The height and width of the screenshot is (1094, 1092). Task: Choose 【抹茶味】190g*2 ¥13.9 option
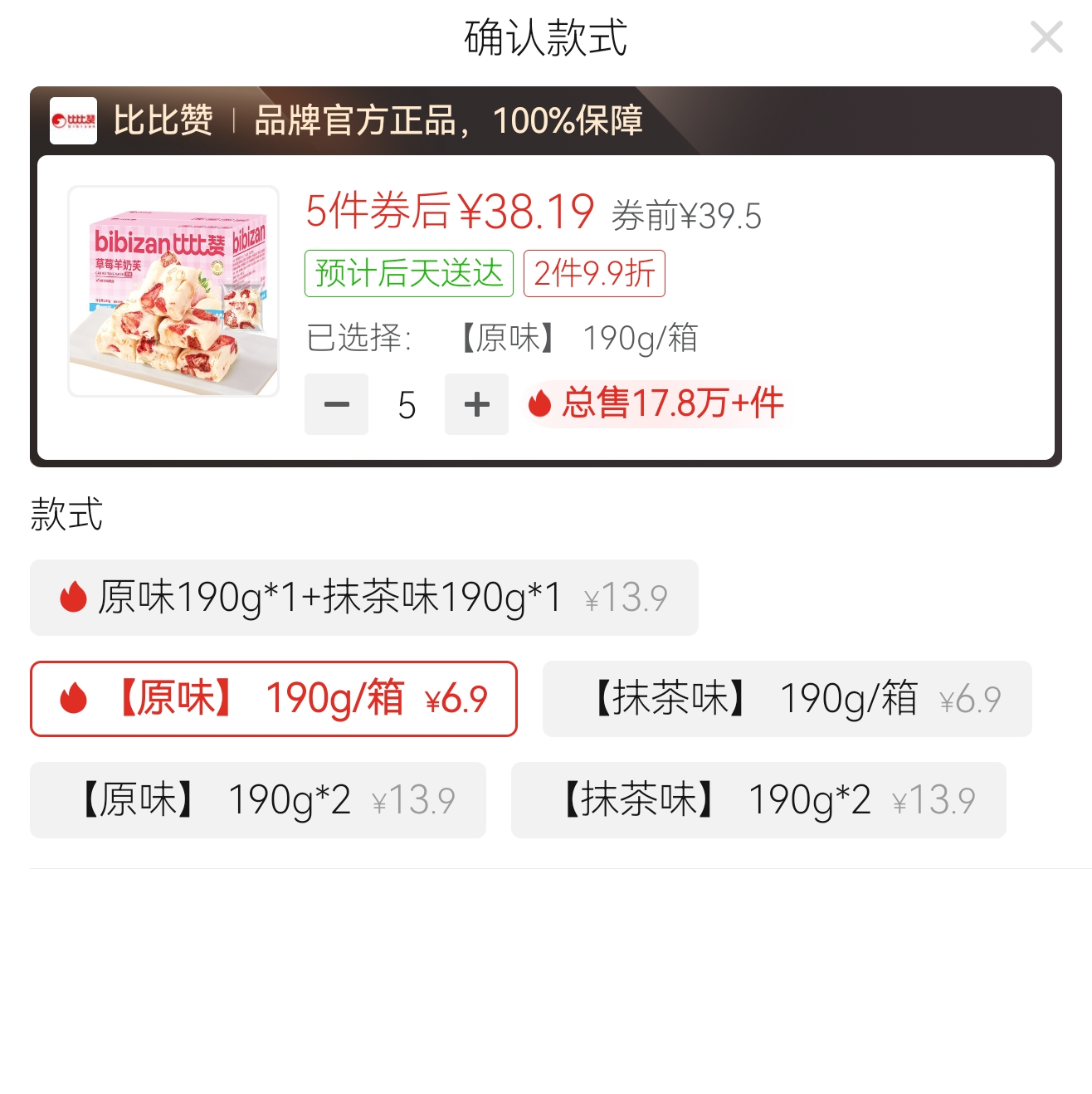click(758, 800)
